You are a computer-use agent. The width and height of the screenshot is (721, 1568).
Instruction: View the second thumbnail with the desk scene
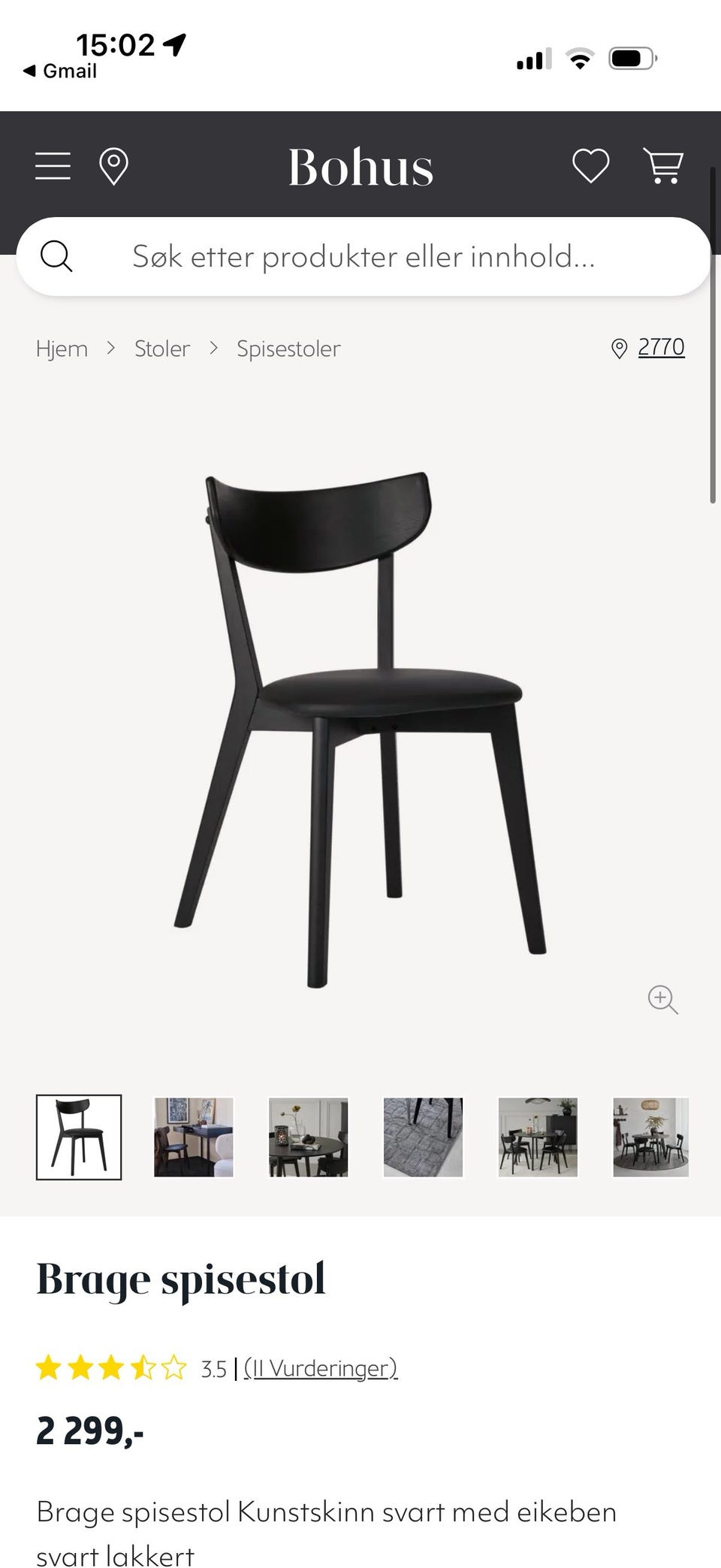tap(194, 1137)
